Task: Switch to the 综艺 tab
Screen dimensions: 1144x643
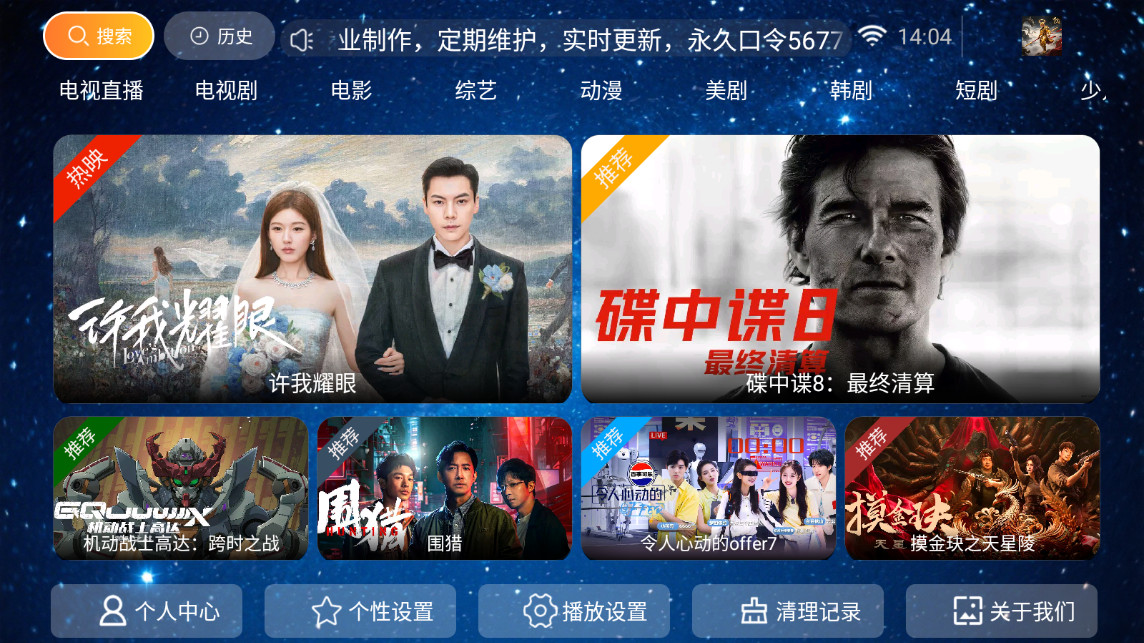Action: [x=476, y=91]
